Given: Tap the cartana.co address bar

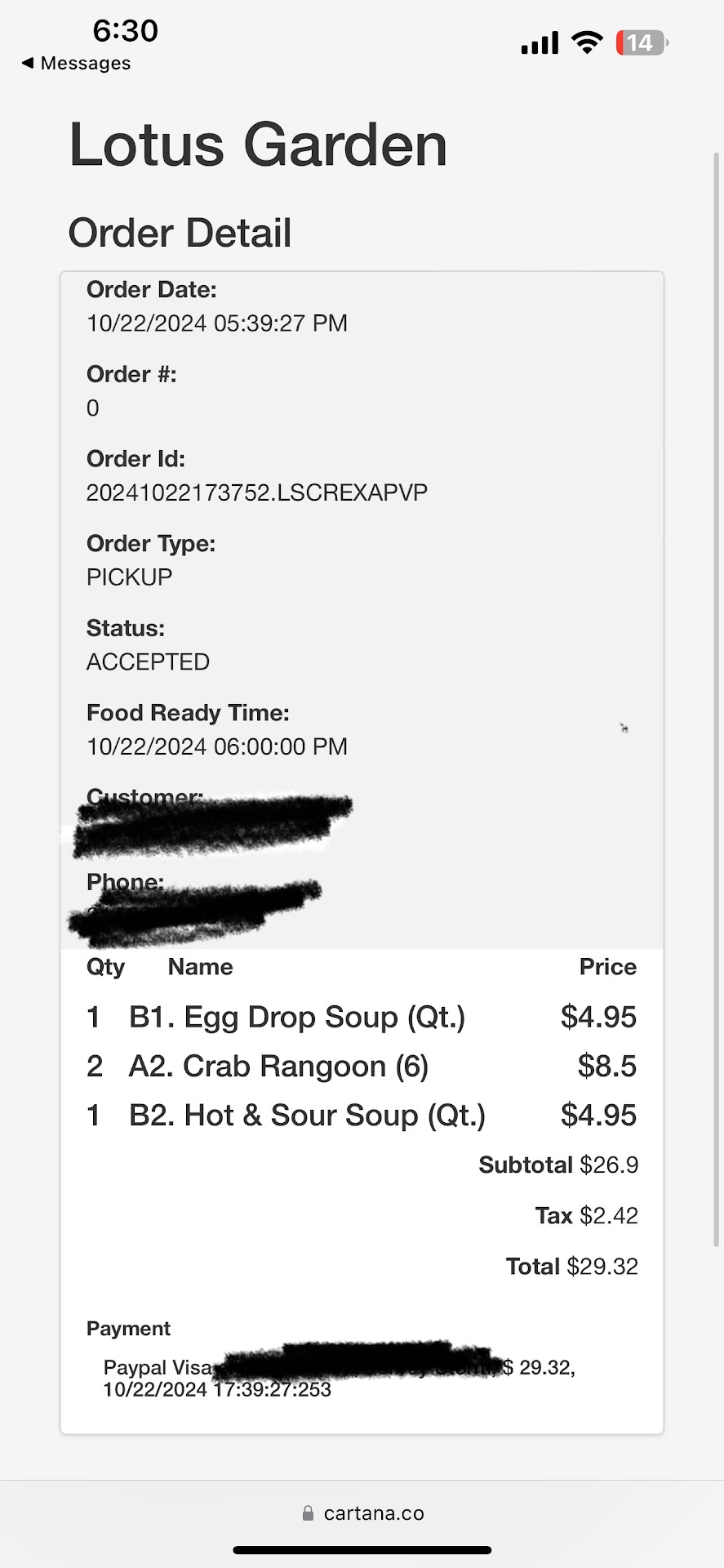Looking at the screenshot, I should (362, 1513).
